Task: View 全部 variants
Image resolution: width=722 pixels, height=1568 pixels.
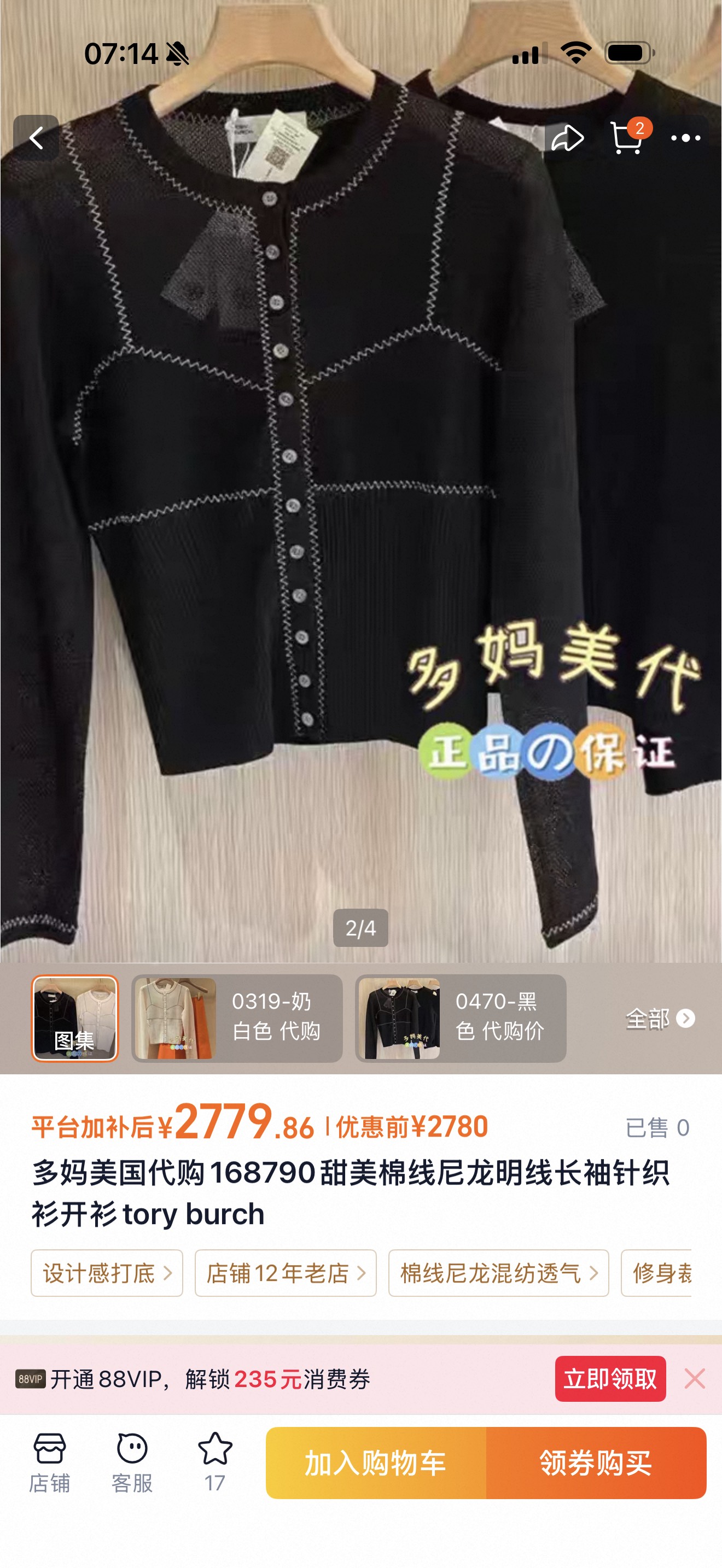Action: 660,1019
